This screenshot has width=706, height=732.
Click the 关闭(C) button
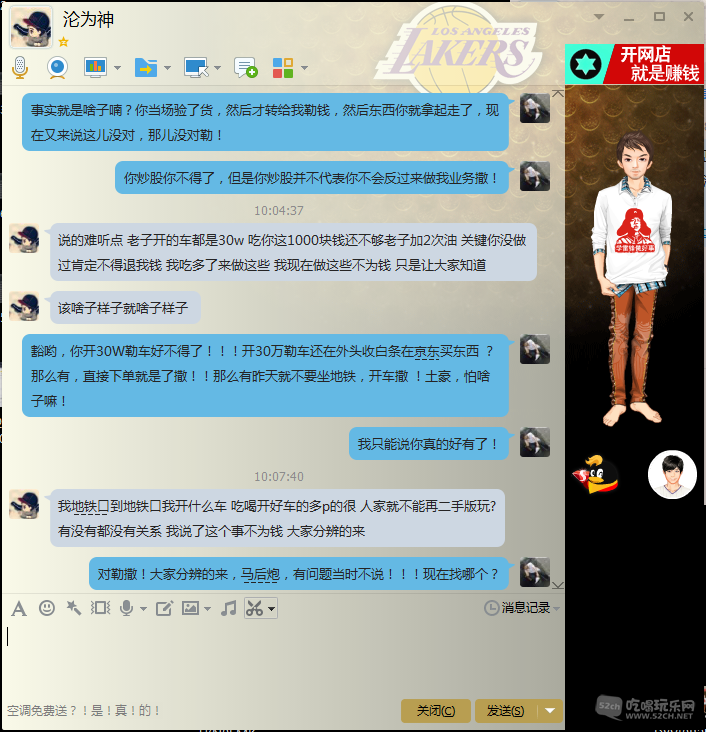click(x=435, y=711)
